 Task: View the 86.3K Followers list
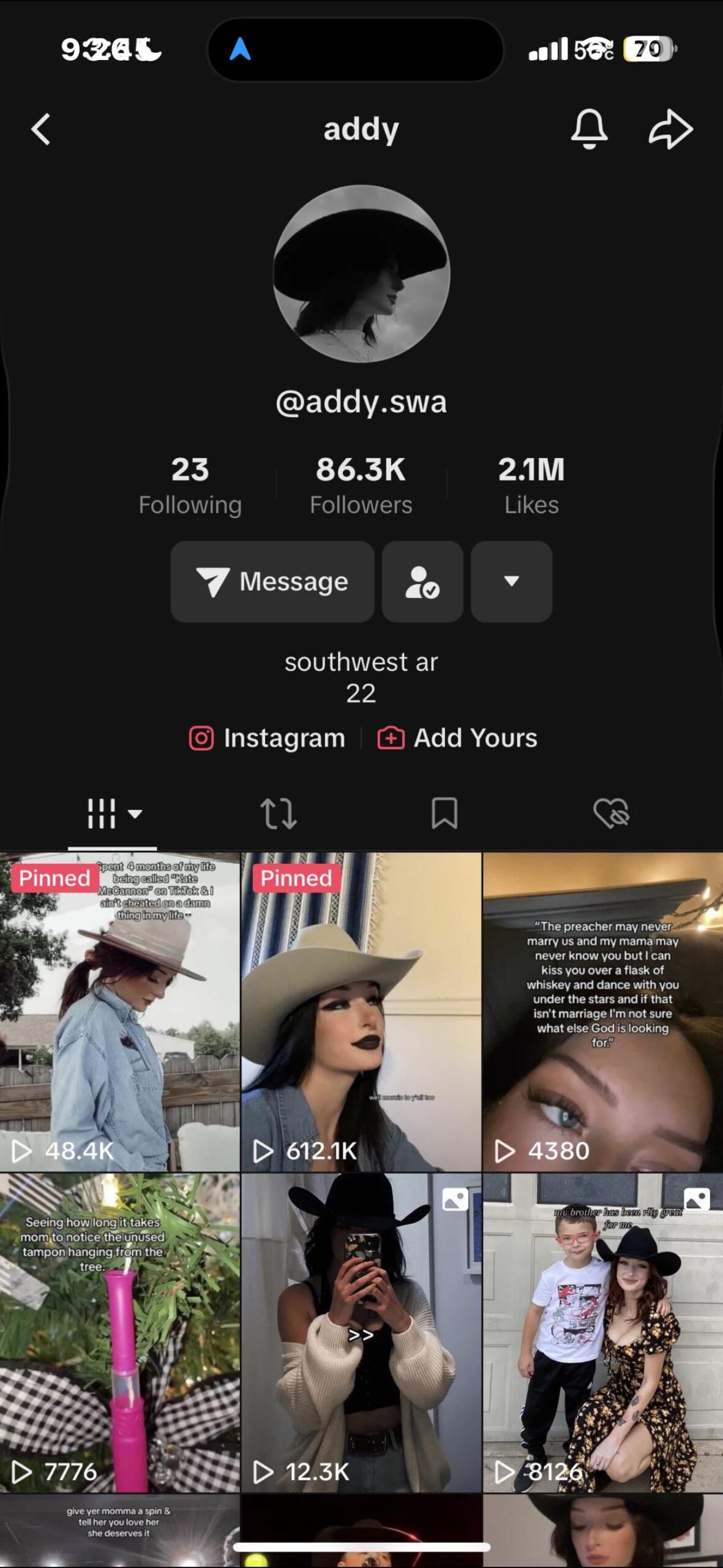pyautogui.click(x=361, y=486)
